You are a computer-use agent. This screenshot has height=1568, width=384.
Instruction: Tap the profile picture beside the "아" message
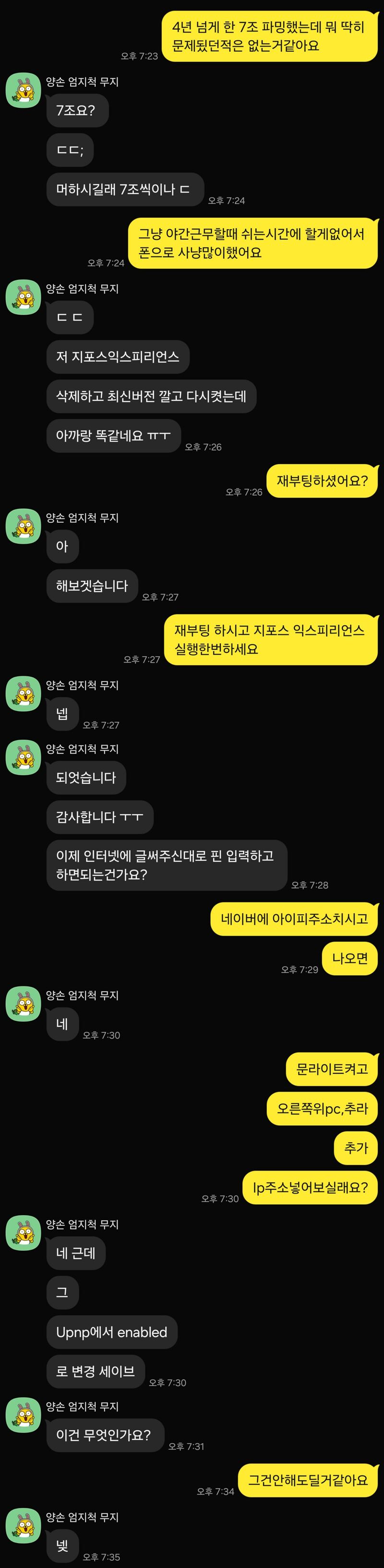23,527
